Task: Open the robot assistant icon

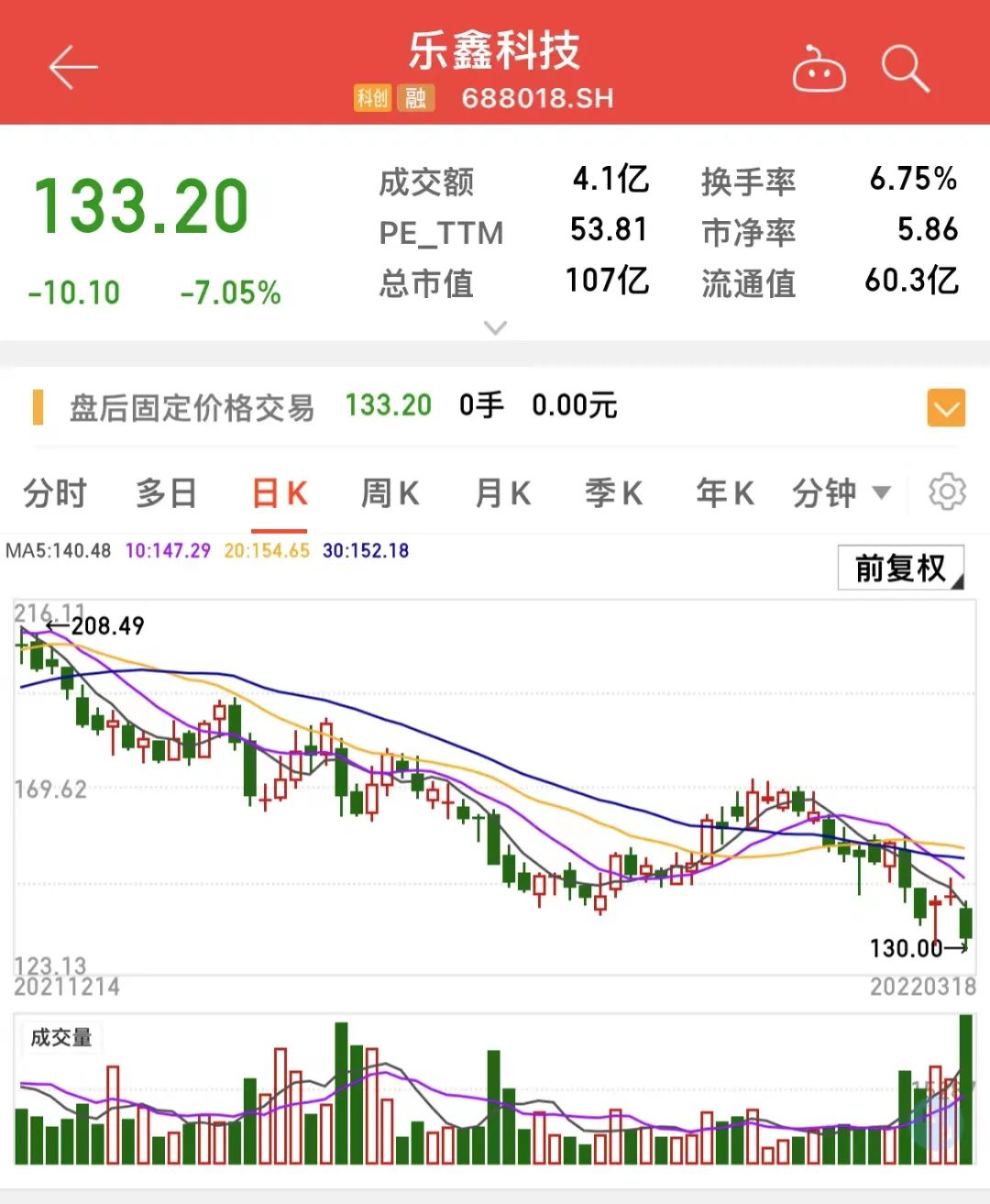Action: [x=819, y=70]
